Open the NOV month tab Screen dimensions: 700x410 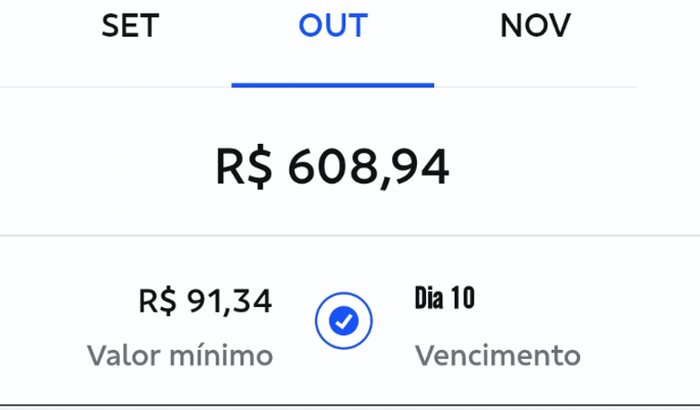[535, 26]
